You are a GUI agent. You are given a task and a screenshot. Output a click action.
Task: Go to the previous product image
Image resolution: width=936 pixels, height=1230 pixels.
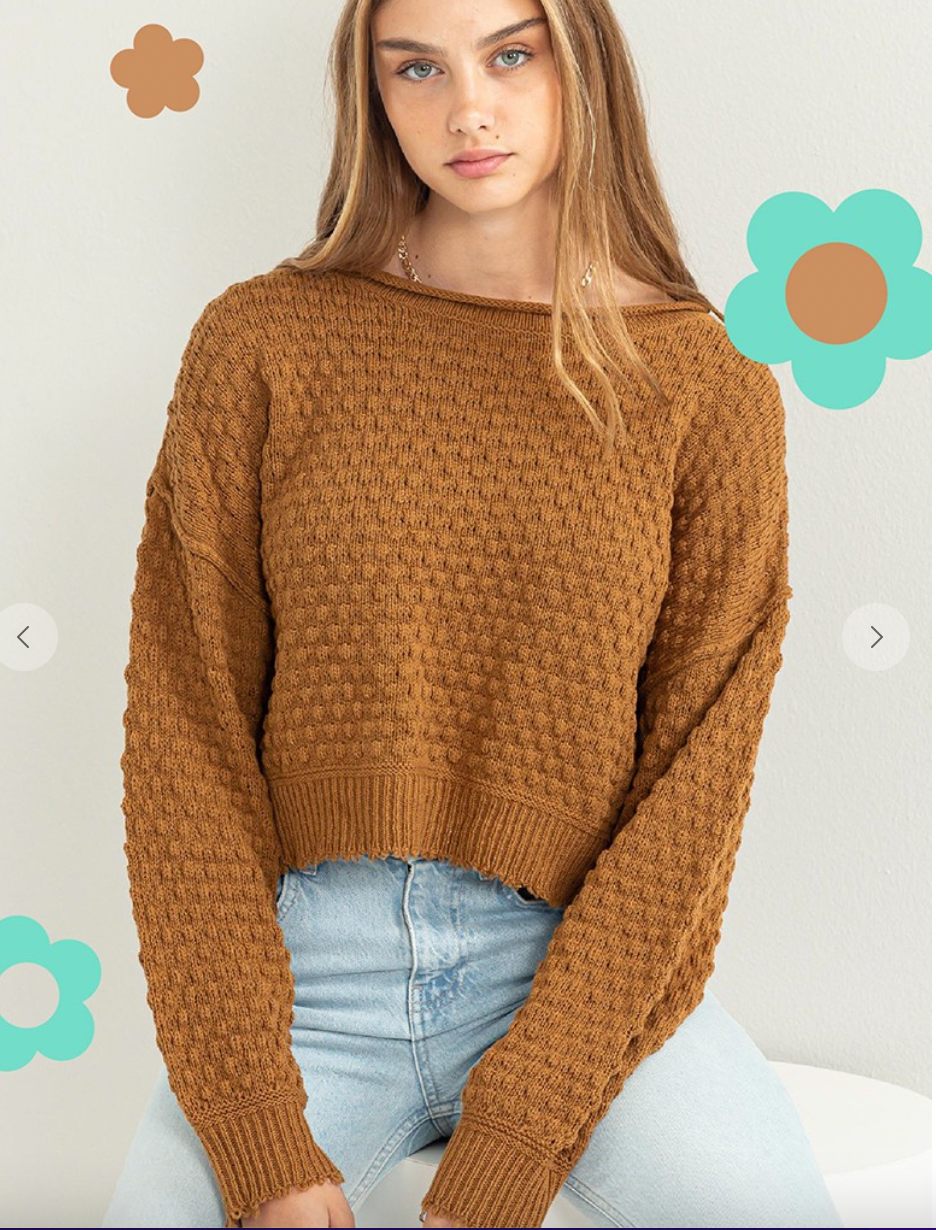point(24,637)
